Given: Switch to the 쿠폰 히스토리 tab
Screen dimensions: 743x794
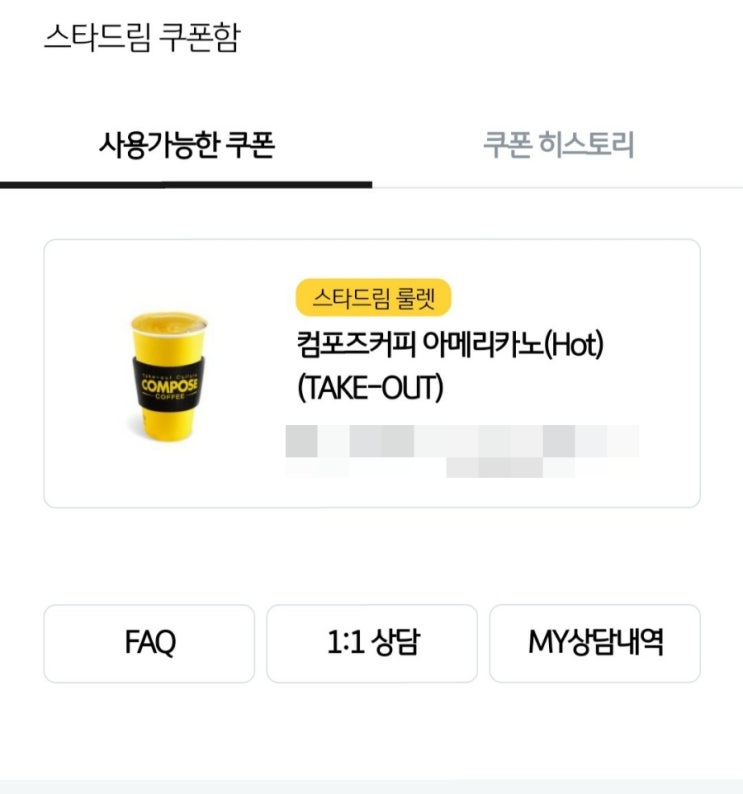Looking at the screenshot, I should tap(558, 146).
